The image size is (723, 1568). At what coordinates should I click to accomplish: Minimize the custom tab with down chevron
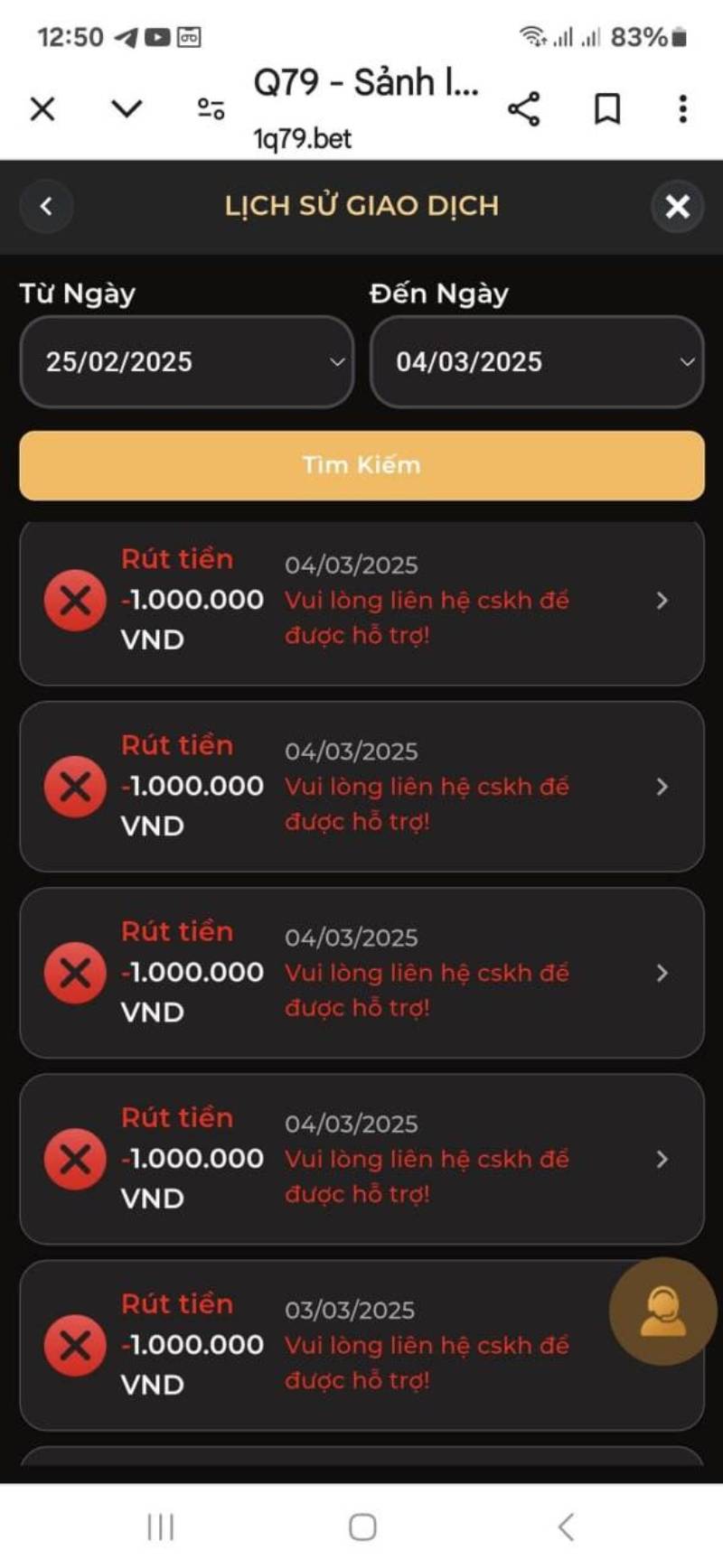[x=127, y=109]
